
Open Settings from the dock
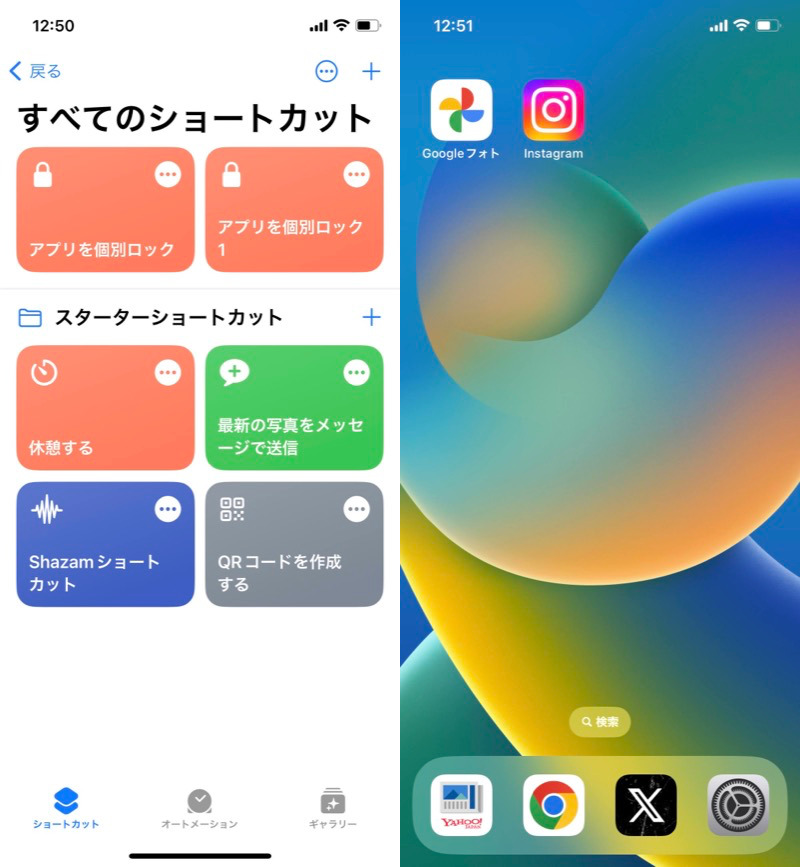coord(737,804)
